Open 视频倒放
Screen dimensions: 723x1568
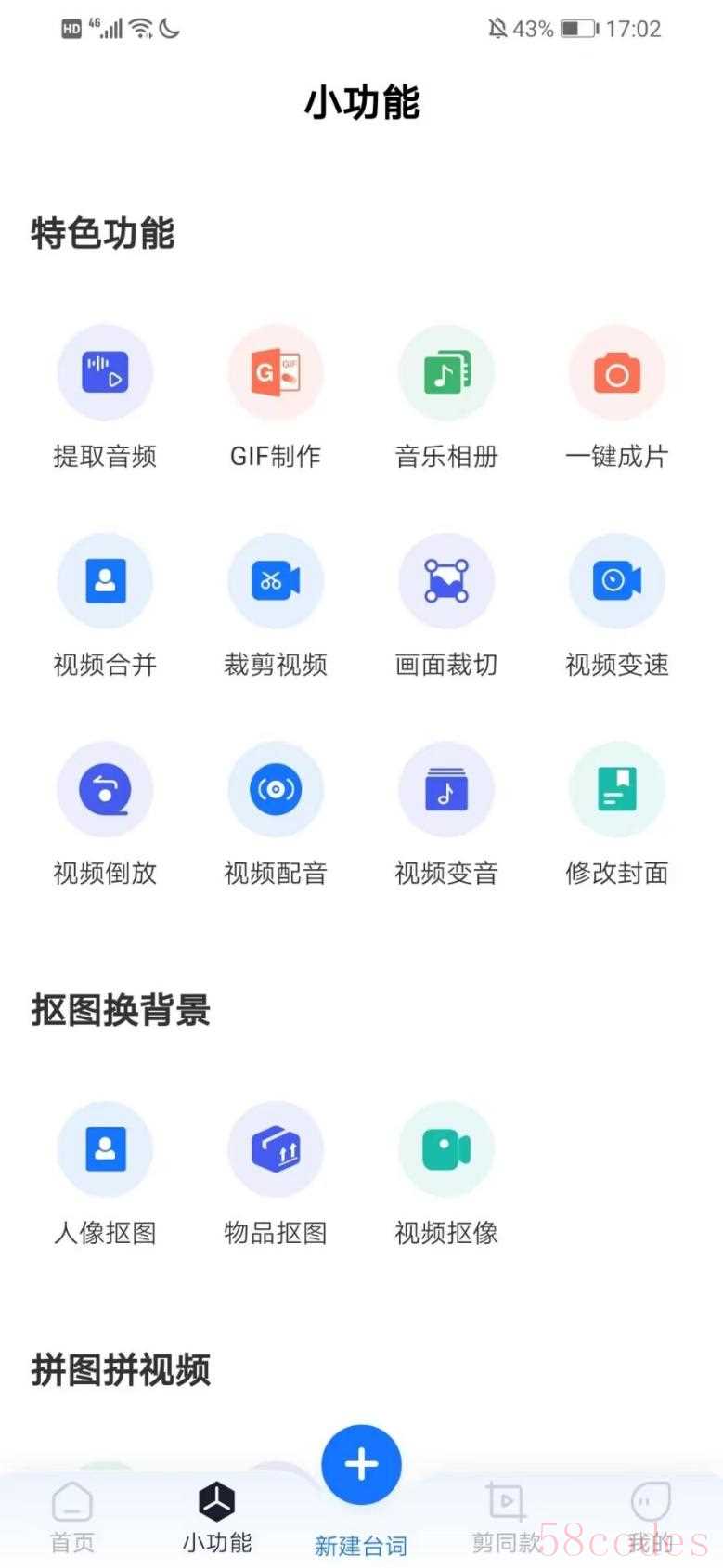point(105,789)
